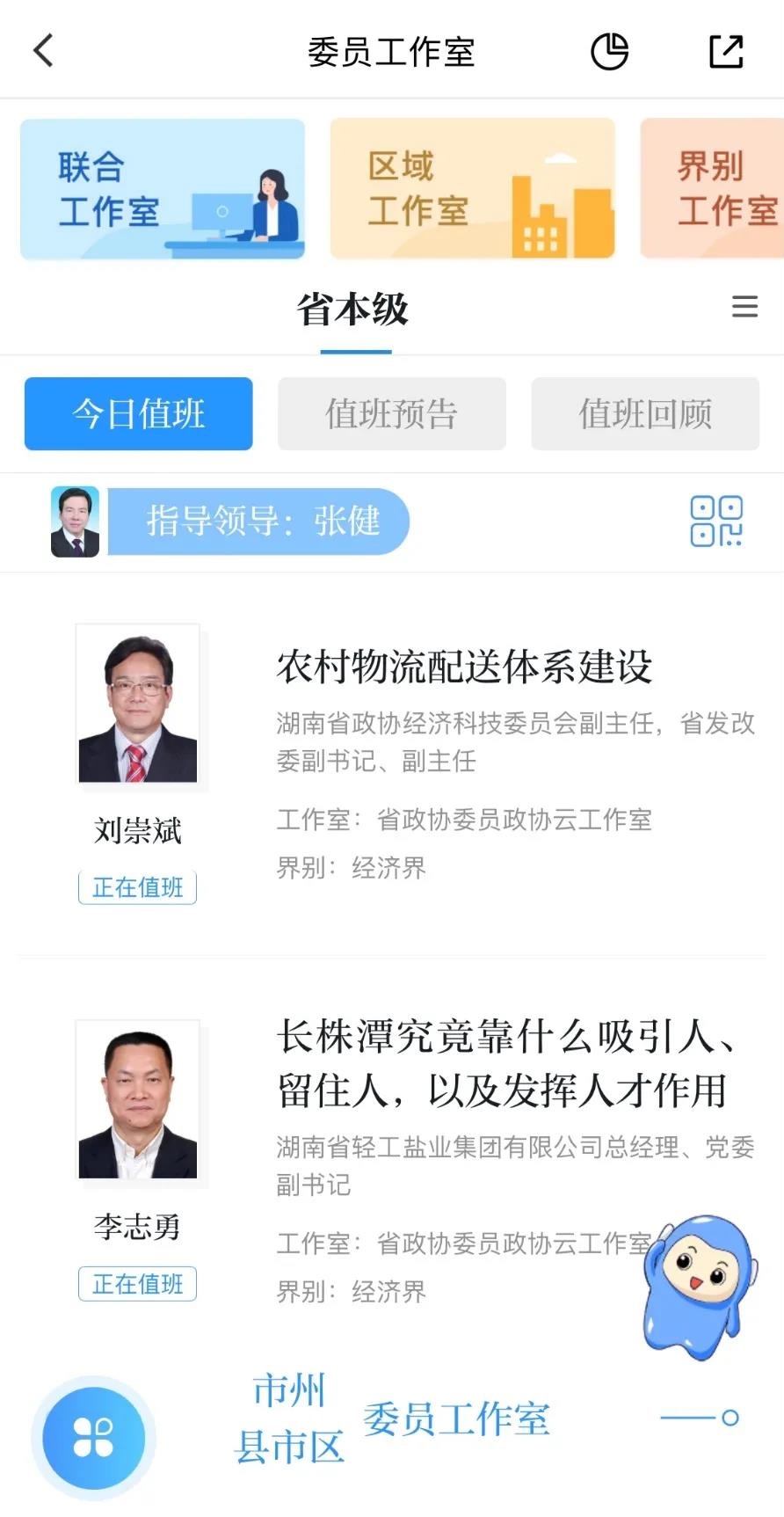The width and height of the screenshot is (784, 1517).
Task: Tap the blue mascot assistant
Action: 699,1286
